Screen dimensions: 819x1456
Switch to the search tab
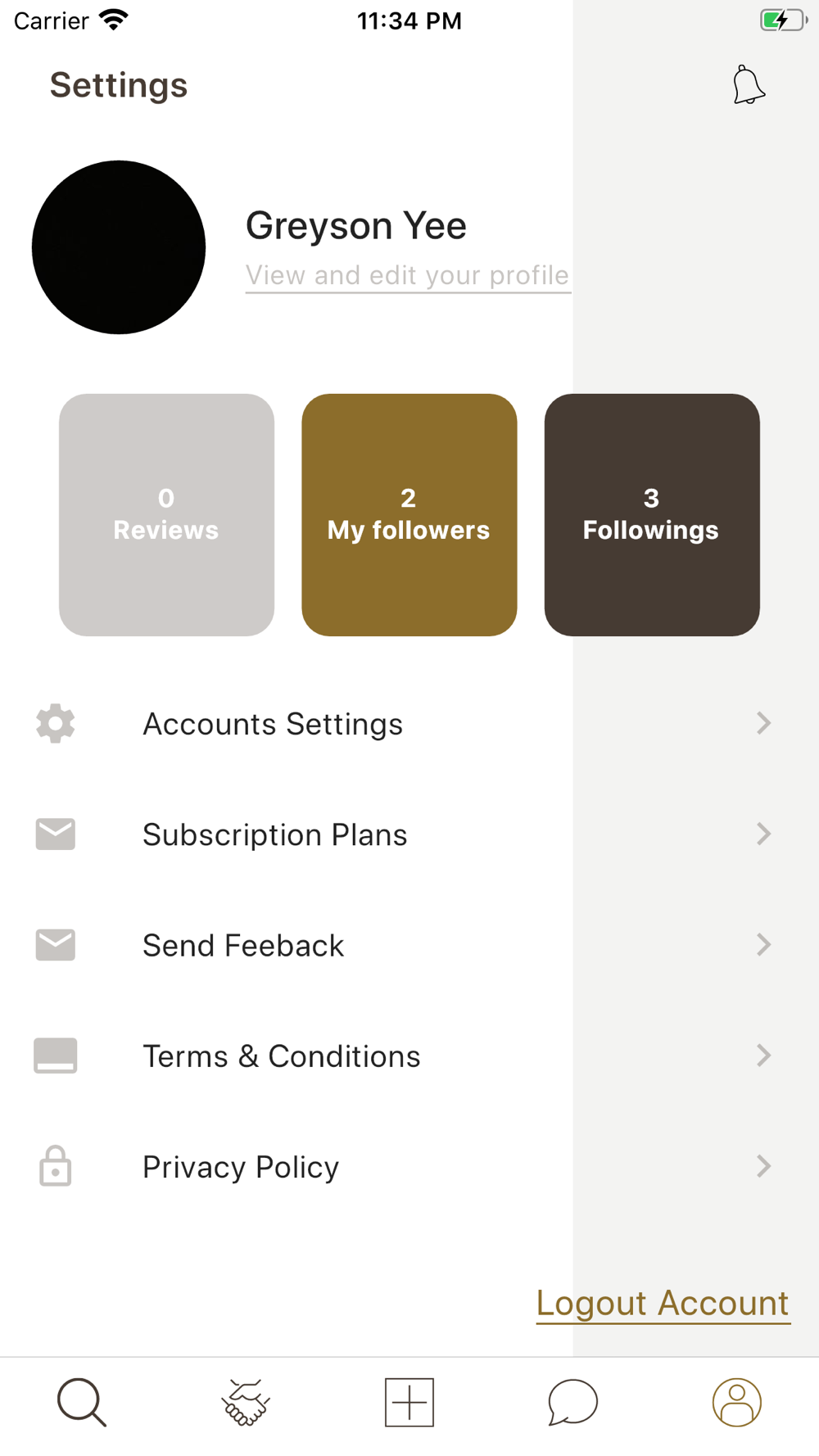coord(82,1402)
